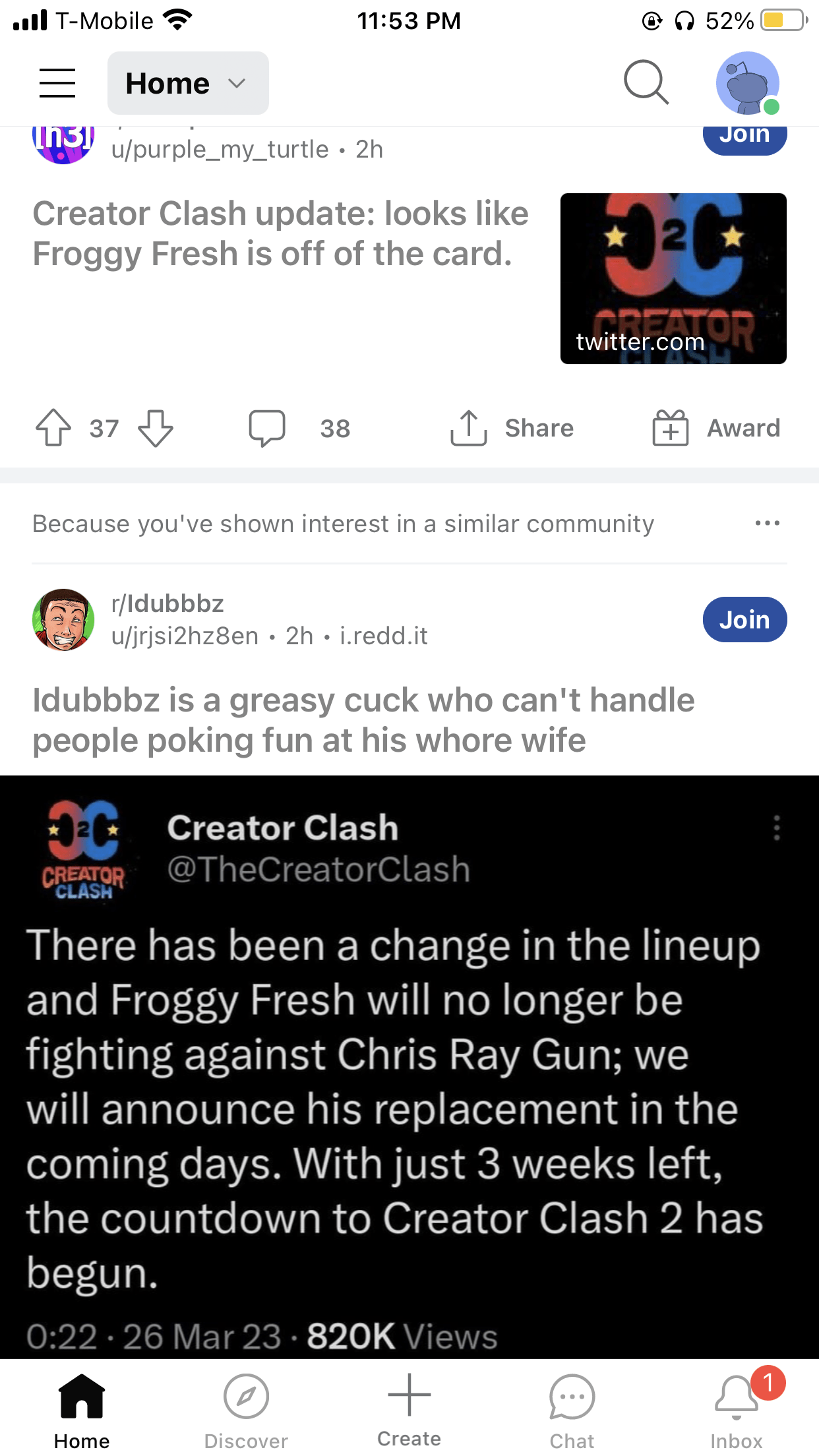819x1456 pixels.
Task: Open the hamburger menu drawer
Action: point(57,83)
